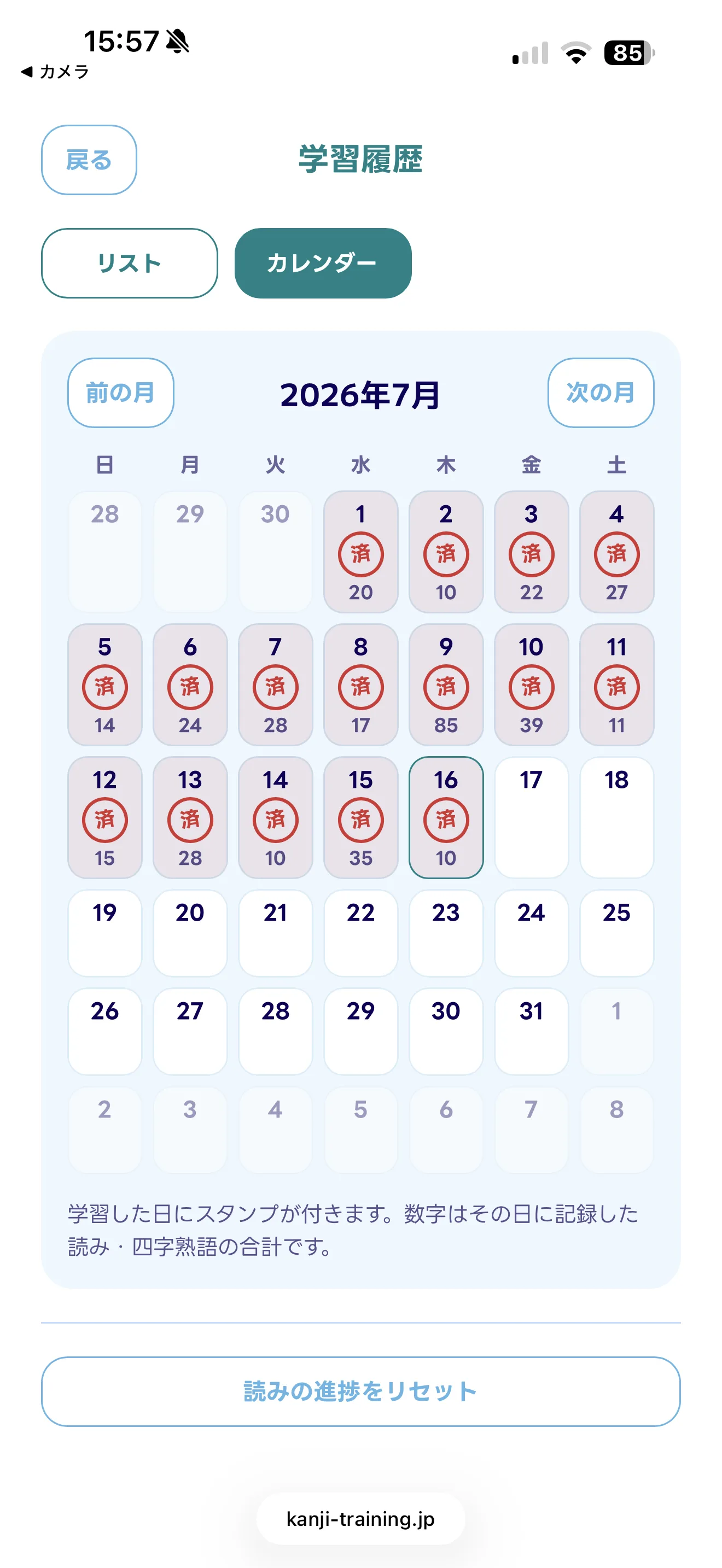
Task: Switch to the リスト view
Action: tap(130, 263)
